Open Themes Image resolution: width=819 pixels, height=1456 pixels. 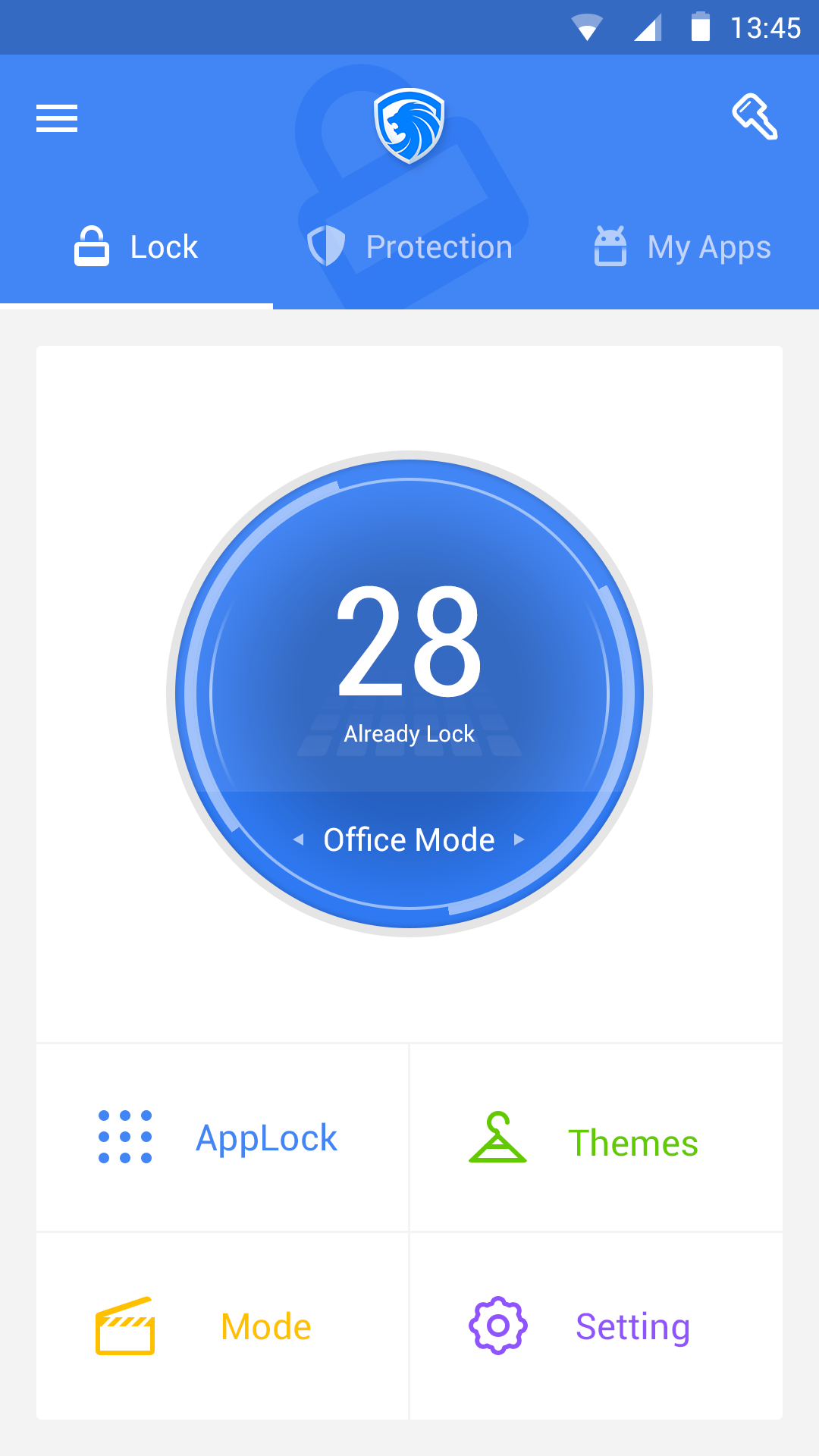[596, 1137]
